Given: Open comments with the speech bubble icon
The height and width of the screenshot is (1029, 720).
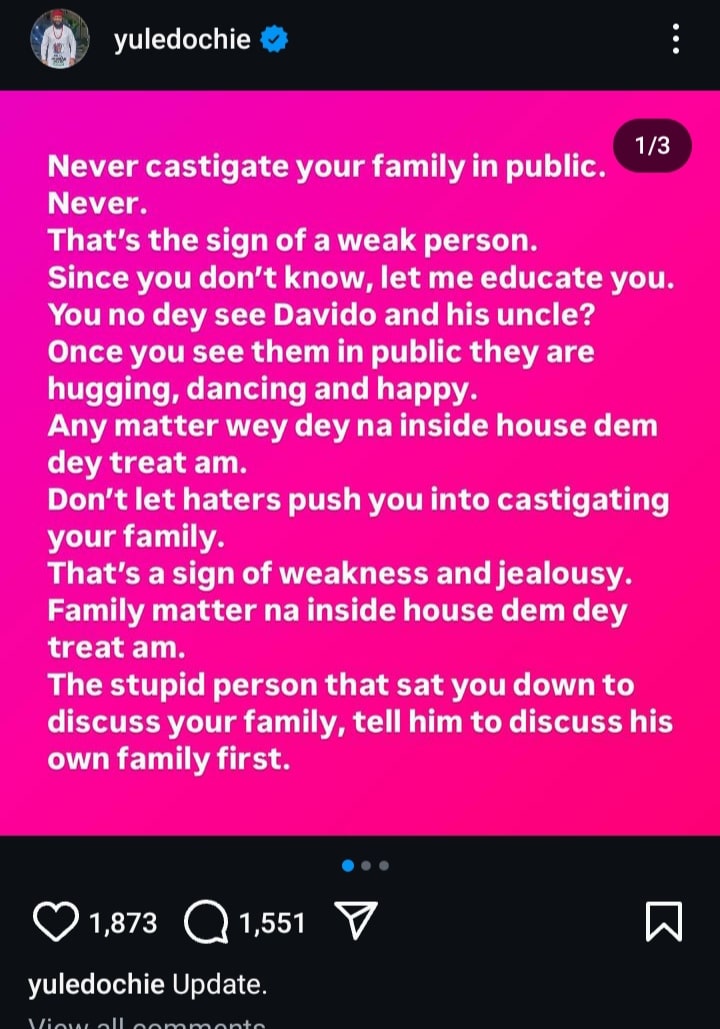Looking at the screenshot, I should (205, 922).
